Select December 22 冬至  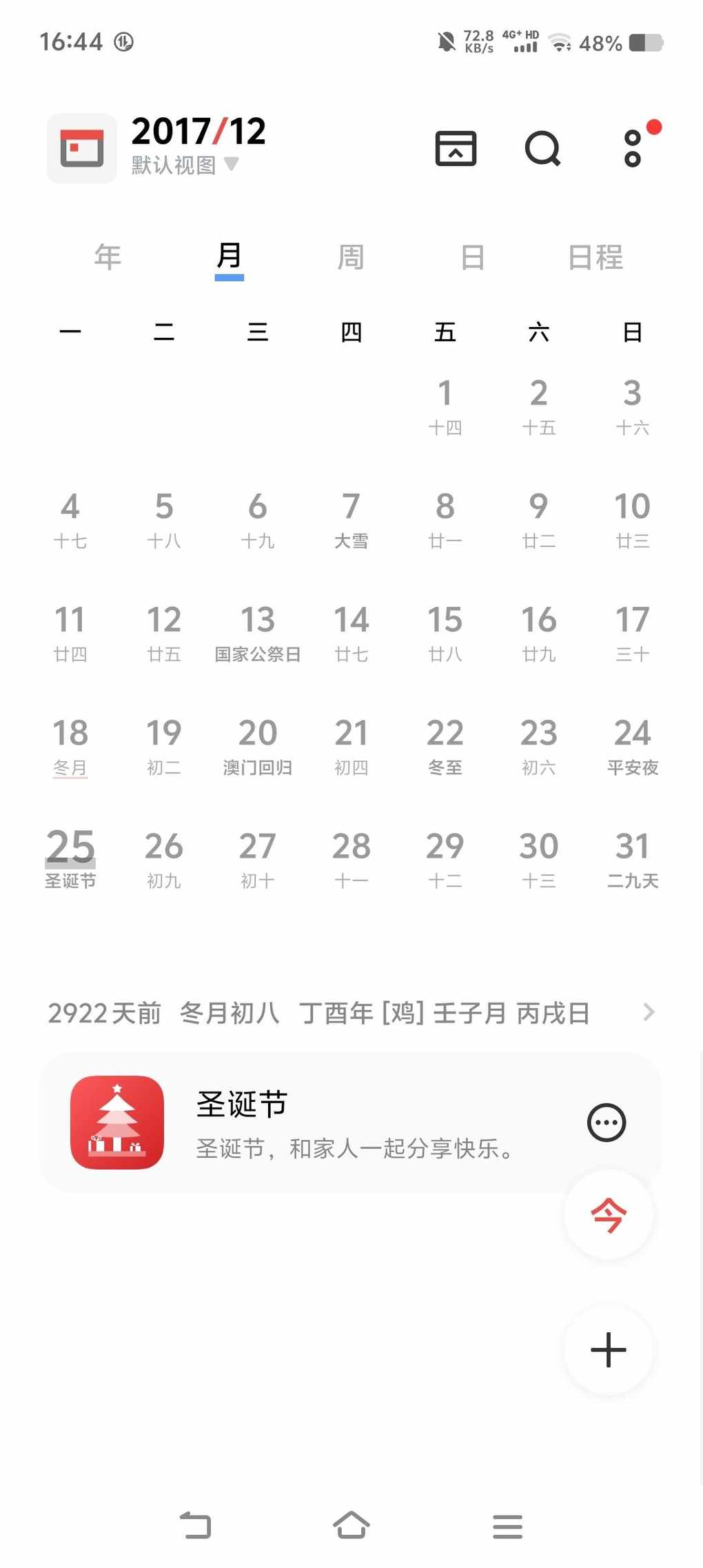pos(445,745)
